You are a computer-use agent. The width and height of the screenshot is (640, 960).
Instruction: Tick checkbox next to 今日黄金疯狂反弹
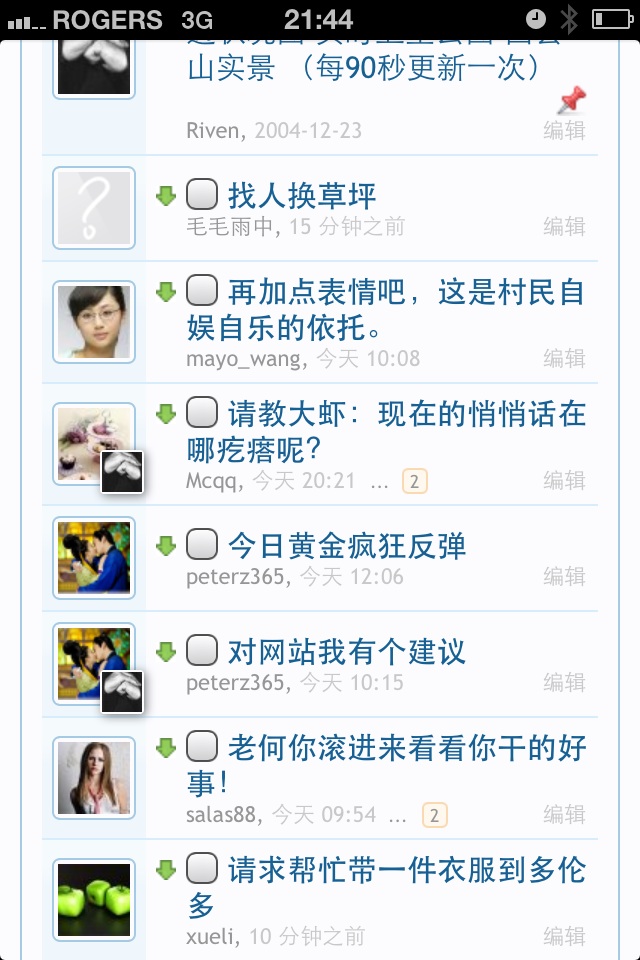point(202,545)
